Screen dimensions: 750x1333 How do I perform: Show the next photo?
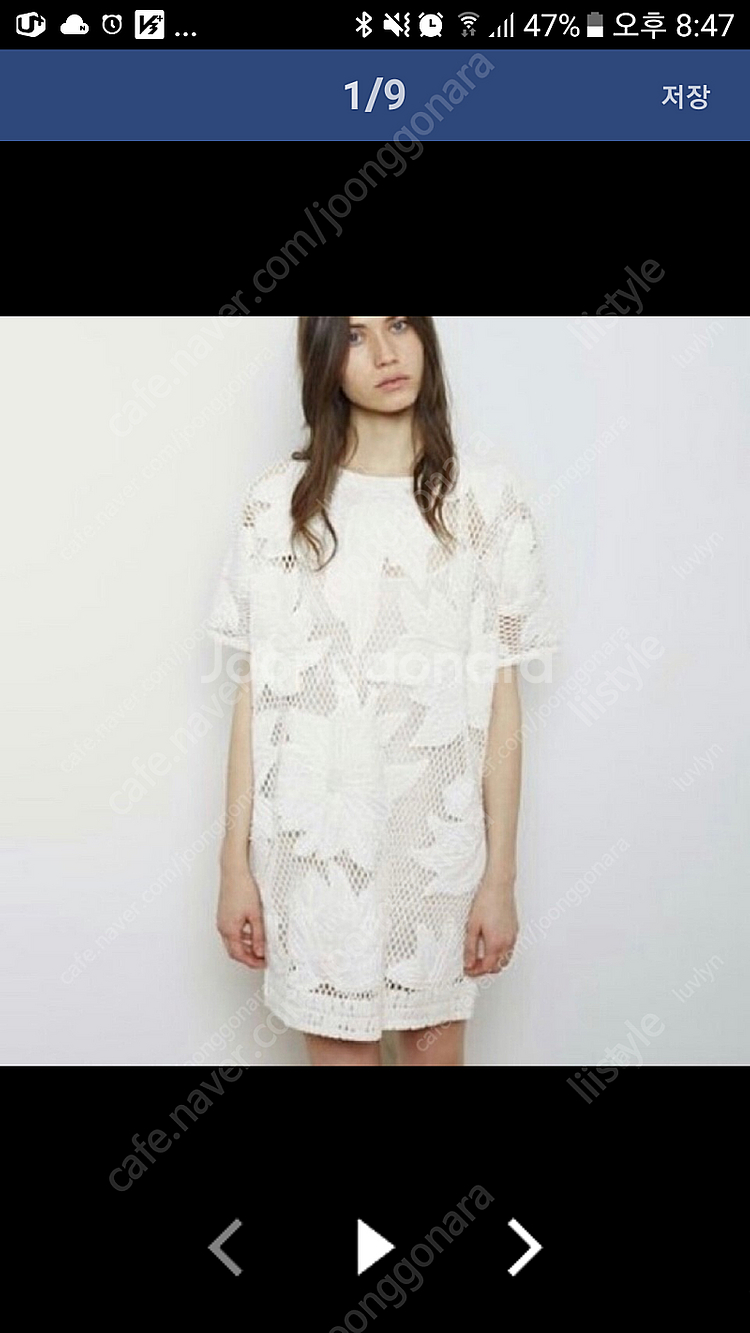(524, 1247)
